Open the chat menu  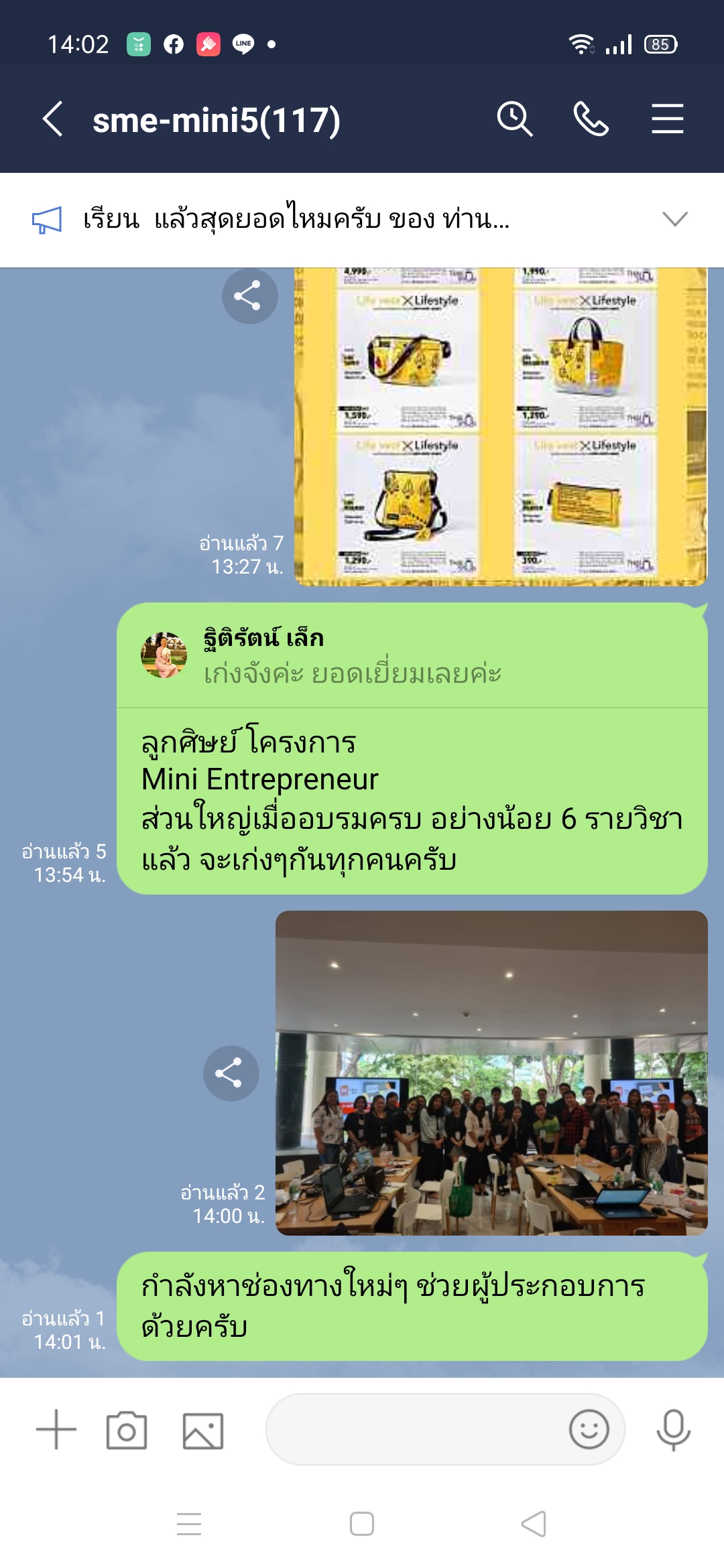point(667,119)
